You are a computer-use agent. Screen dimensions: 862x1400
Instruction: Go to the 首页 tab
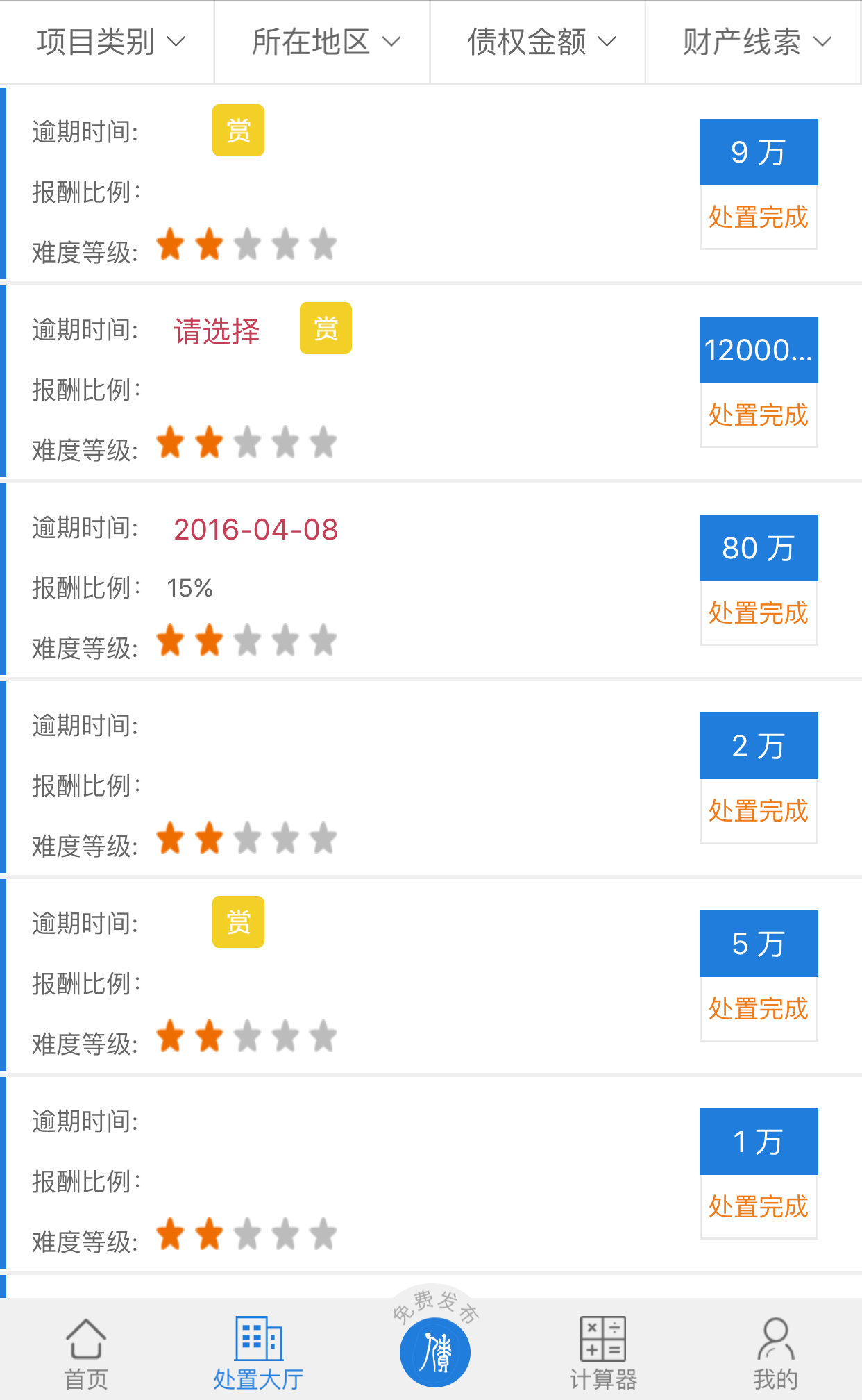pos(86,1353)
